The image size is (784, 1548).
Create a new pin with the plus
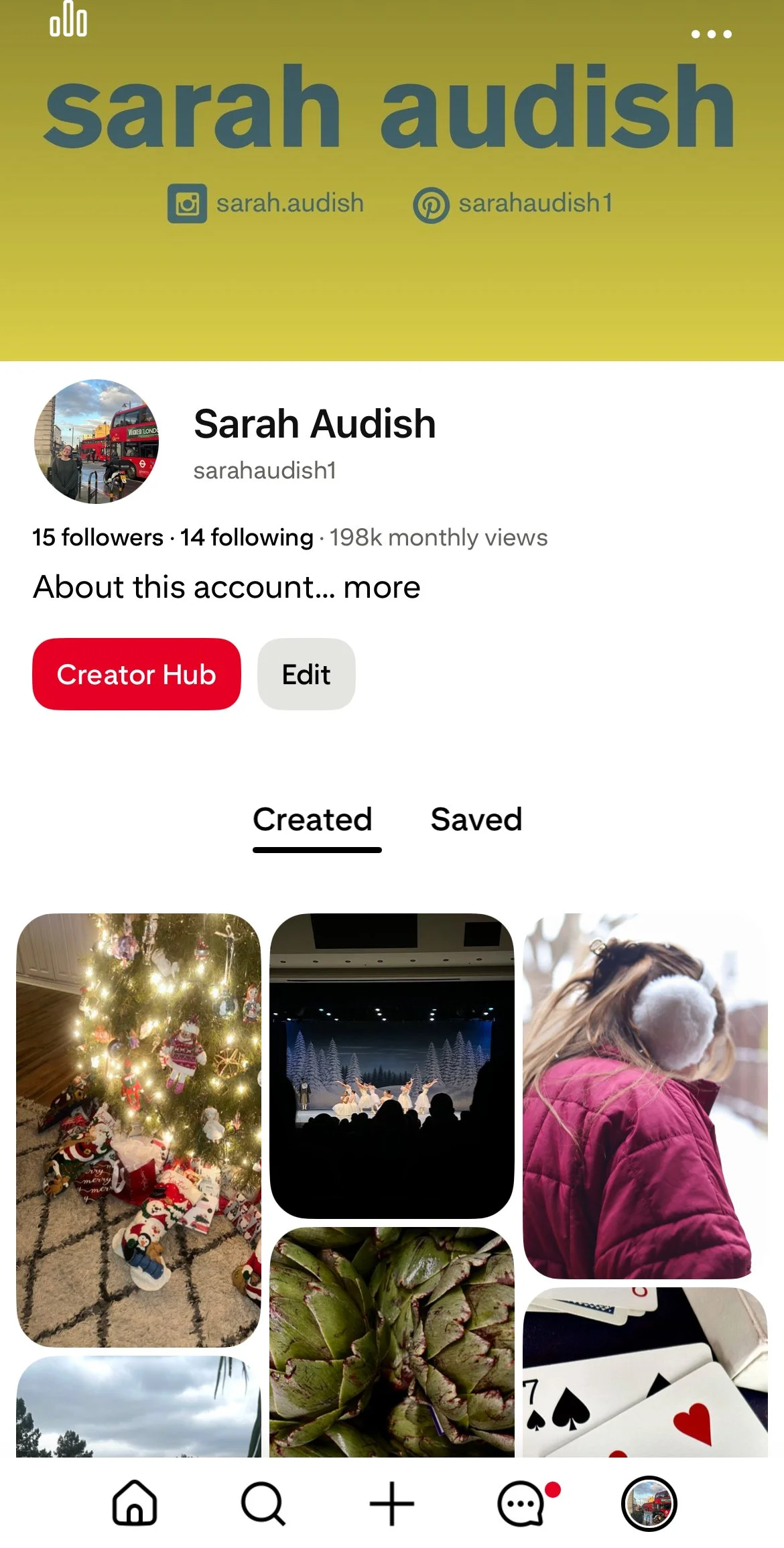coord(391,1504)
